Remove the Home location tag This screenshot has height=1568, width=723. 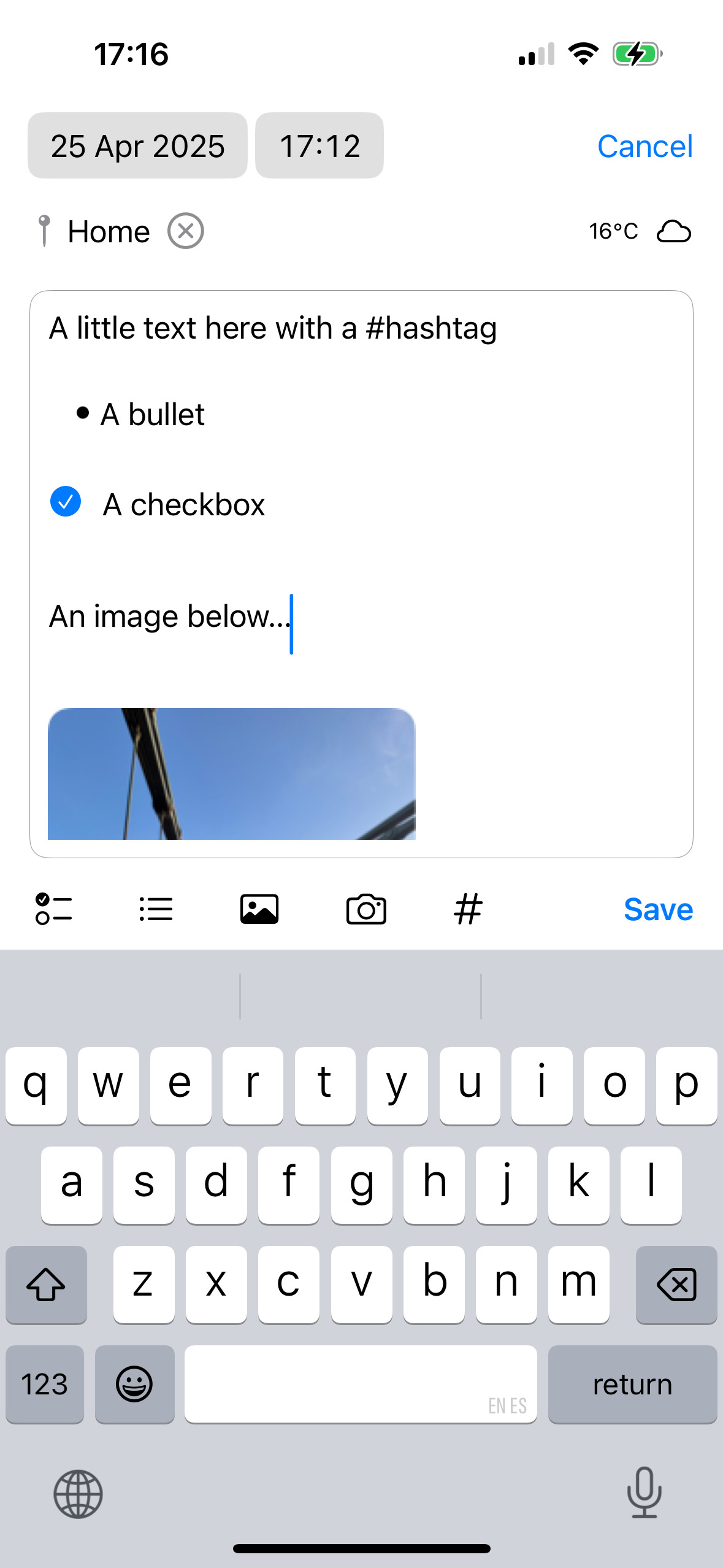point(186,231)
